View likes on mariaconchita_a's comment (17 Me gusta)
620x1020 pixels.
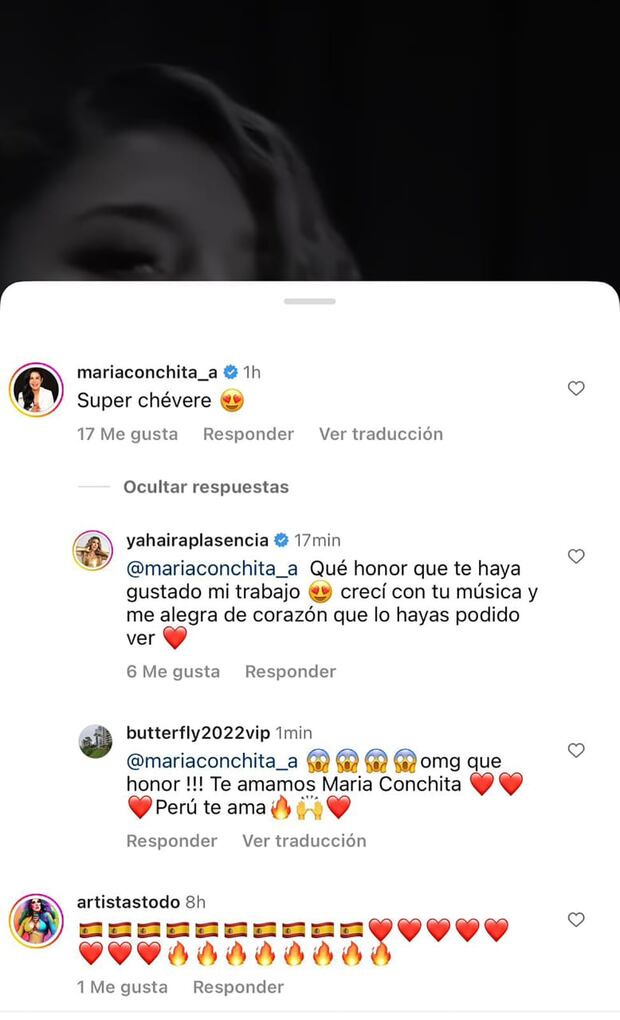click(x=127, y=434)
